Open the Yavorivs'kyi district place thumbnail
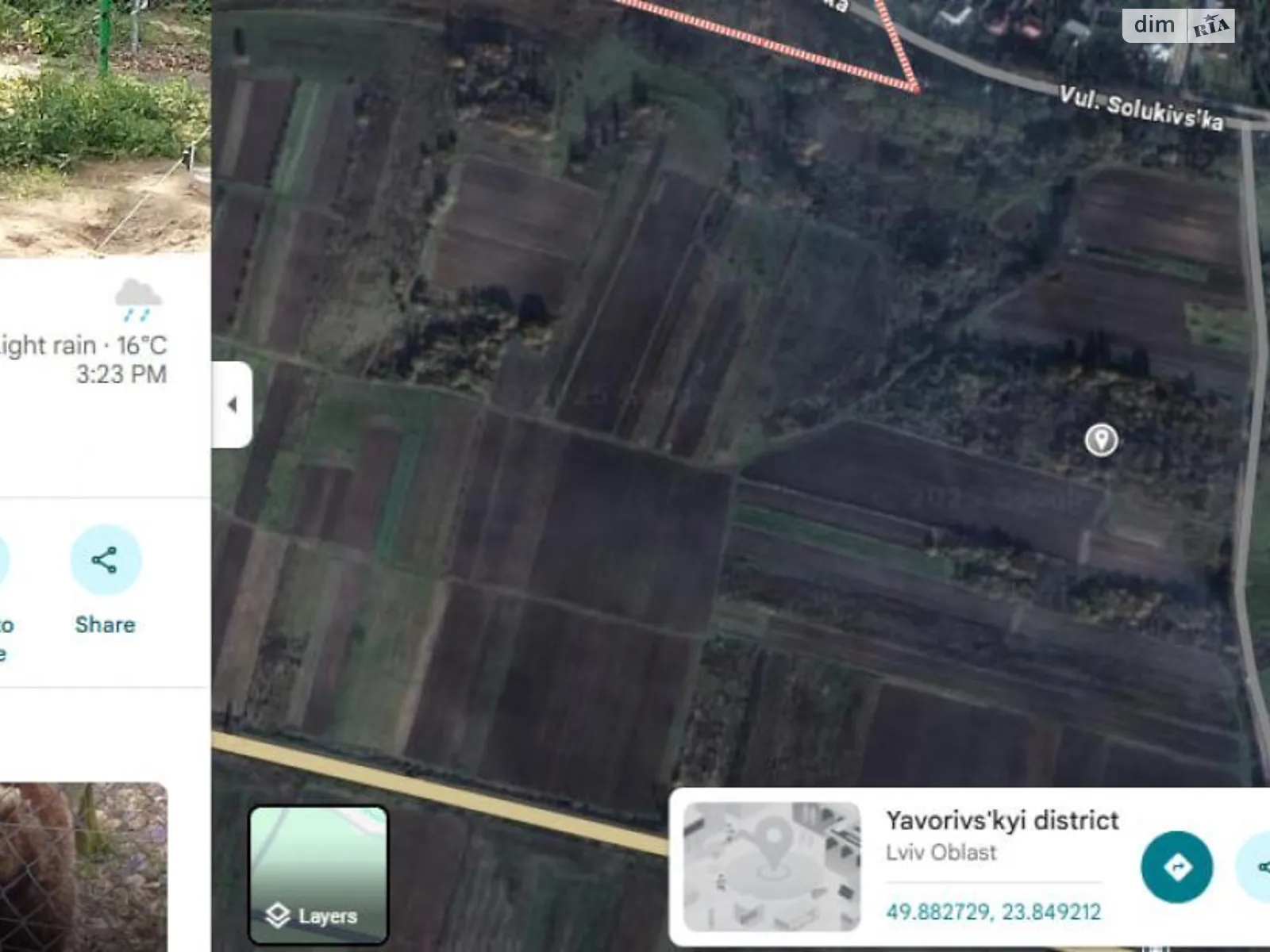Screen dimensions: 1270x952 (x=772, y=866)
